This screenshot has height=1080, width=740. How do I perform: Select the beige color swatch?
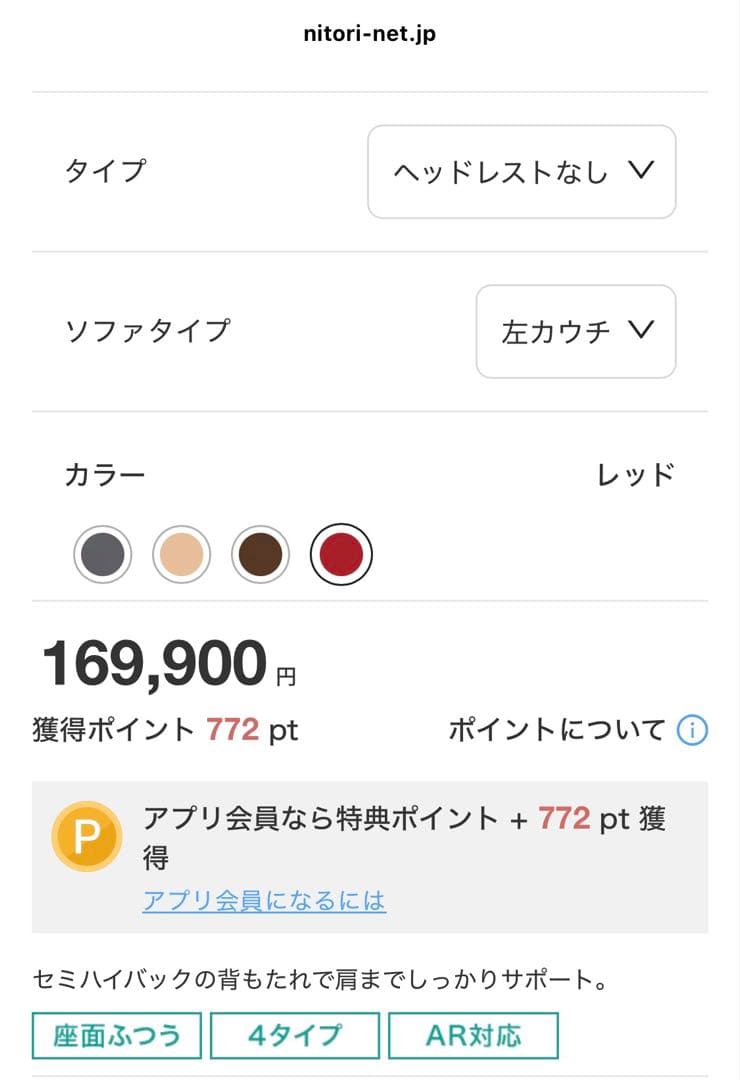181,552
